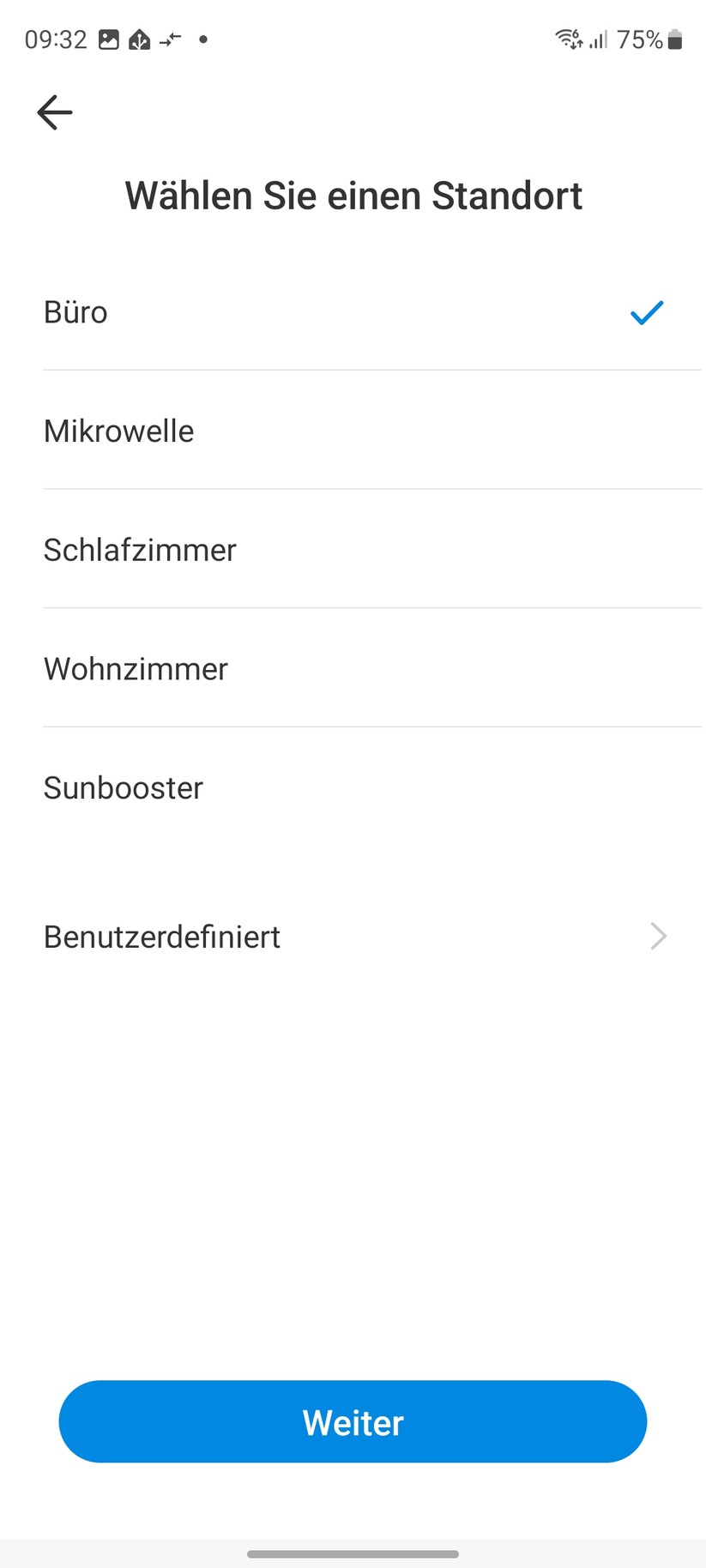The image size is (706, 1568).
Task: Tap the battery indicator icon
Action: tap(674, 39)
